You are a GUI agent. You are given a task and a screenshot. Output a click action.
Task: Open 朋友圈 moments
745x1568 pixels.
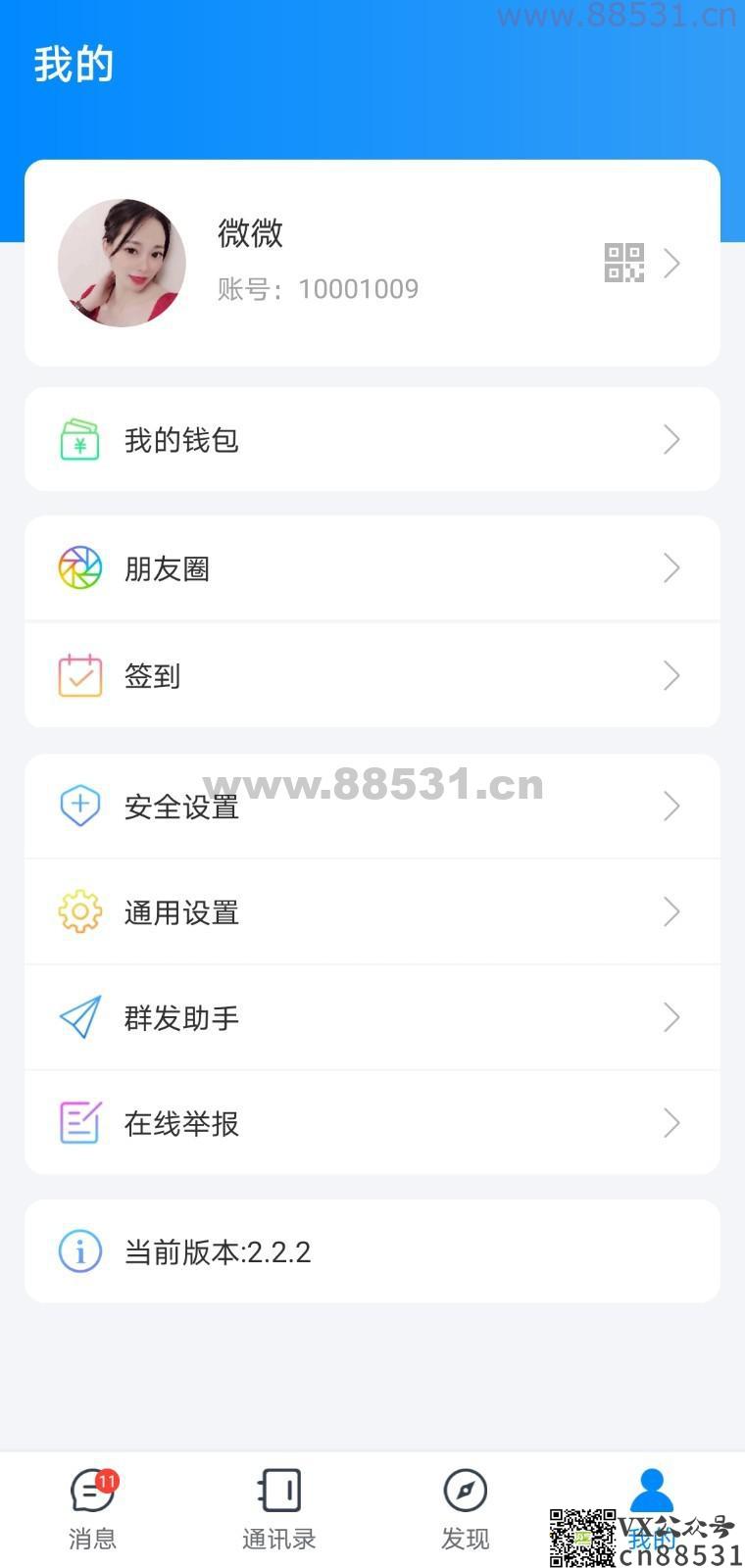[372, 568]
